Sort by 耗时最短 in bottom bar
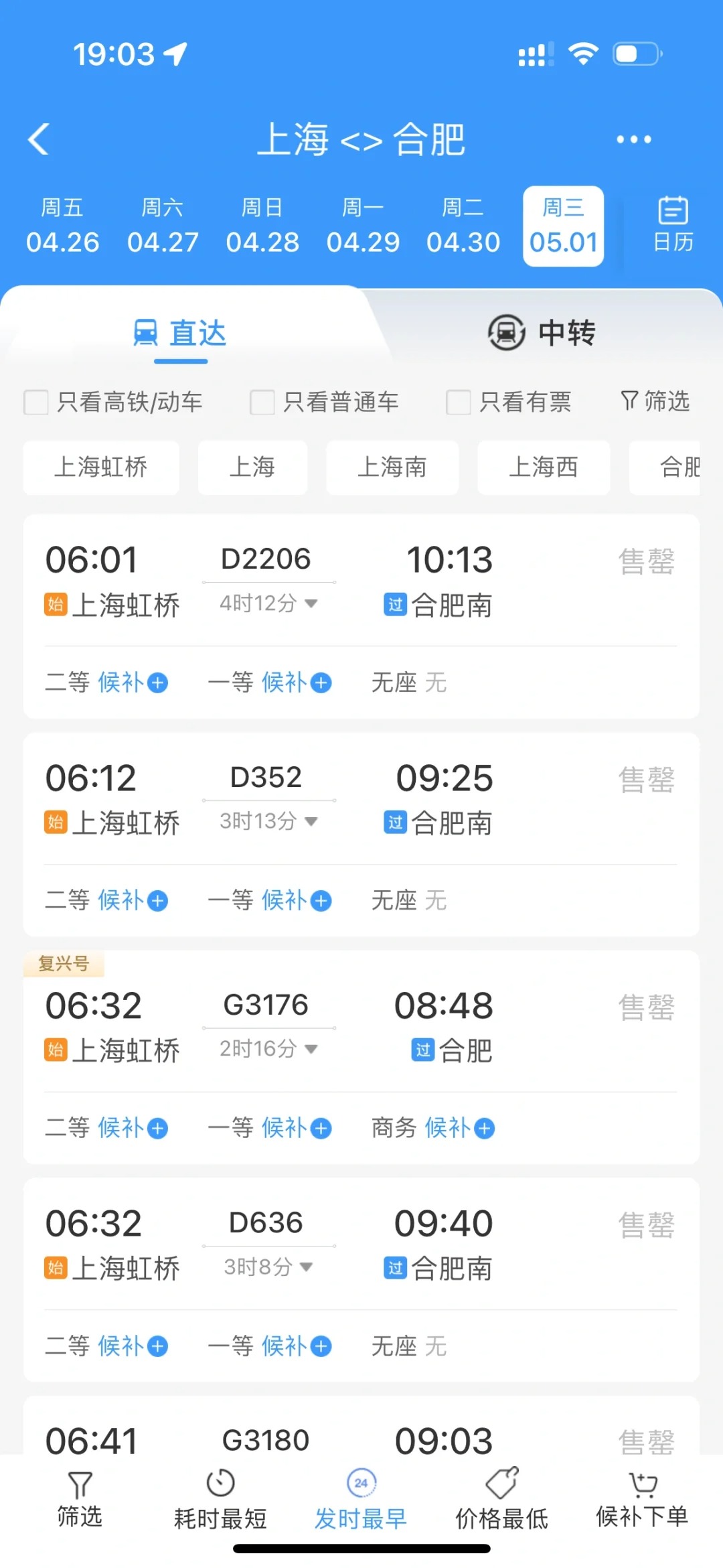The width and height of the screenshot is (723, 1568). coord(220,1500)
